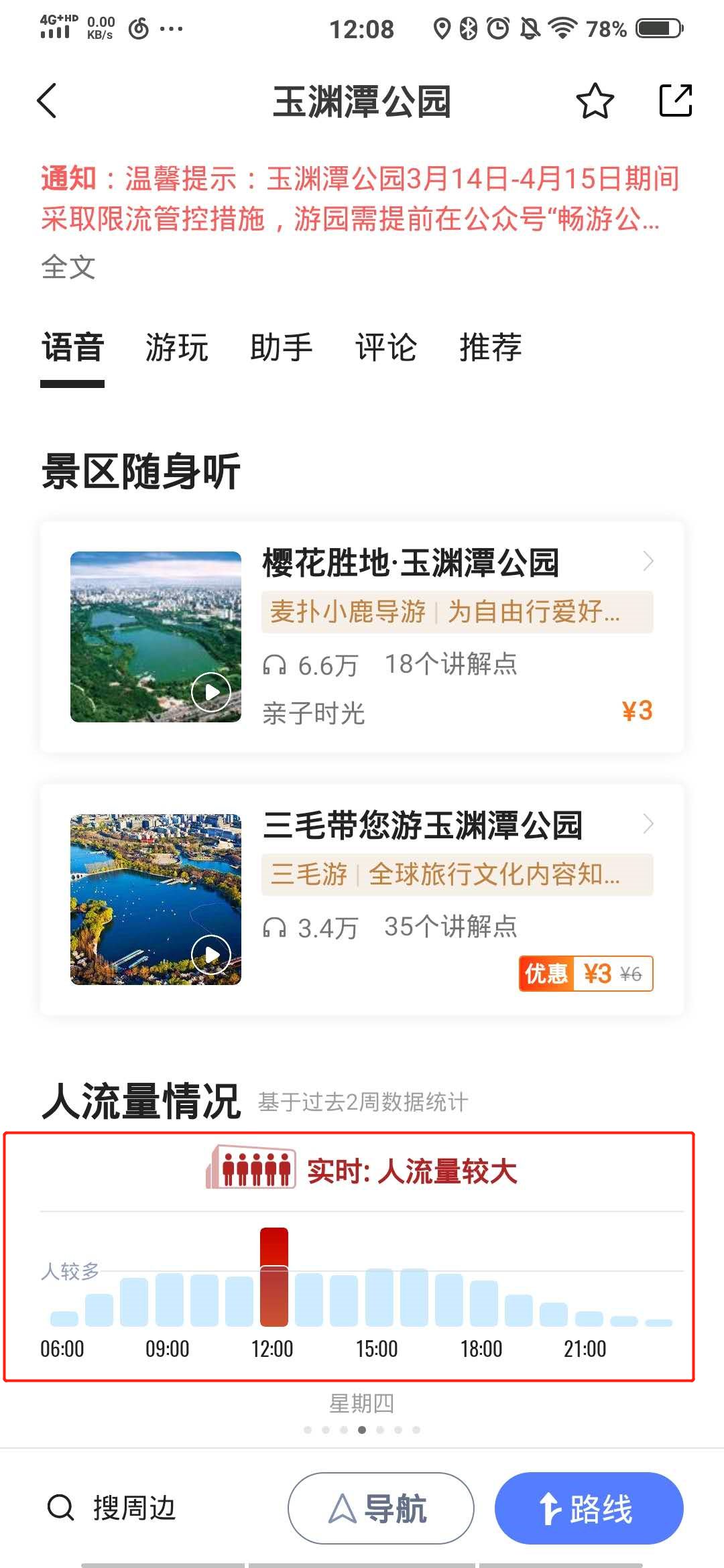Screen dimensions: 724x1568
Task: Play the 三毛带您游 guide preview
Action: click(211, 955)
